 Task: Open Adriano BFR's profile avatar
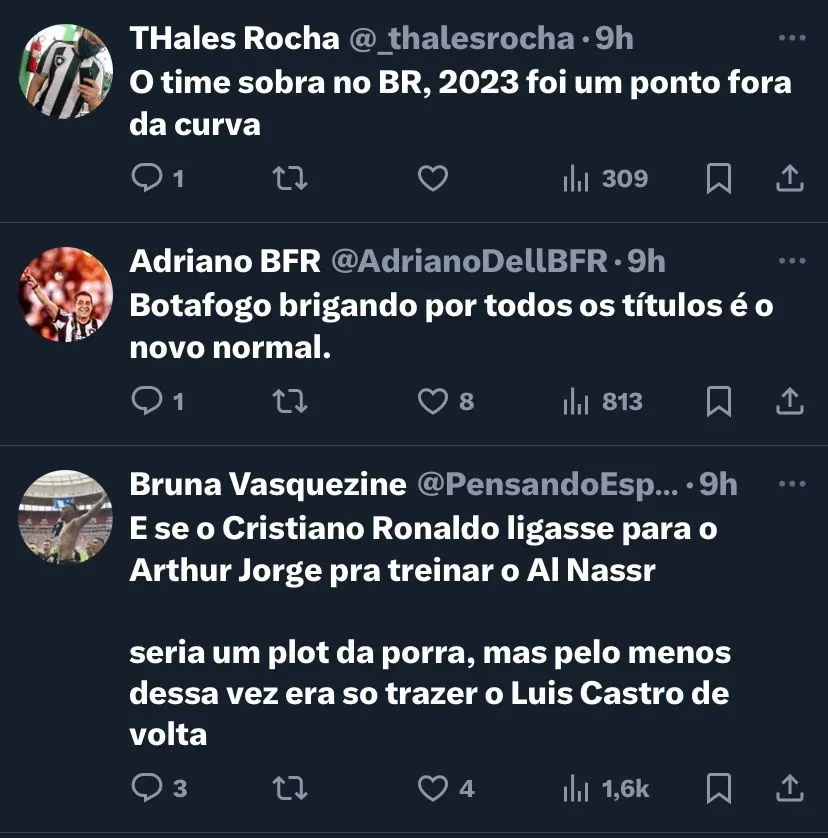click(x=66, y=294)
